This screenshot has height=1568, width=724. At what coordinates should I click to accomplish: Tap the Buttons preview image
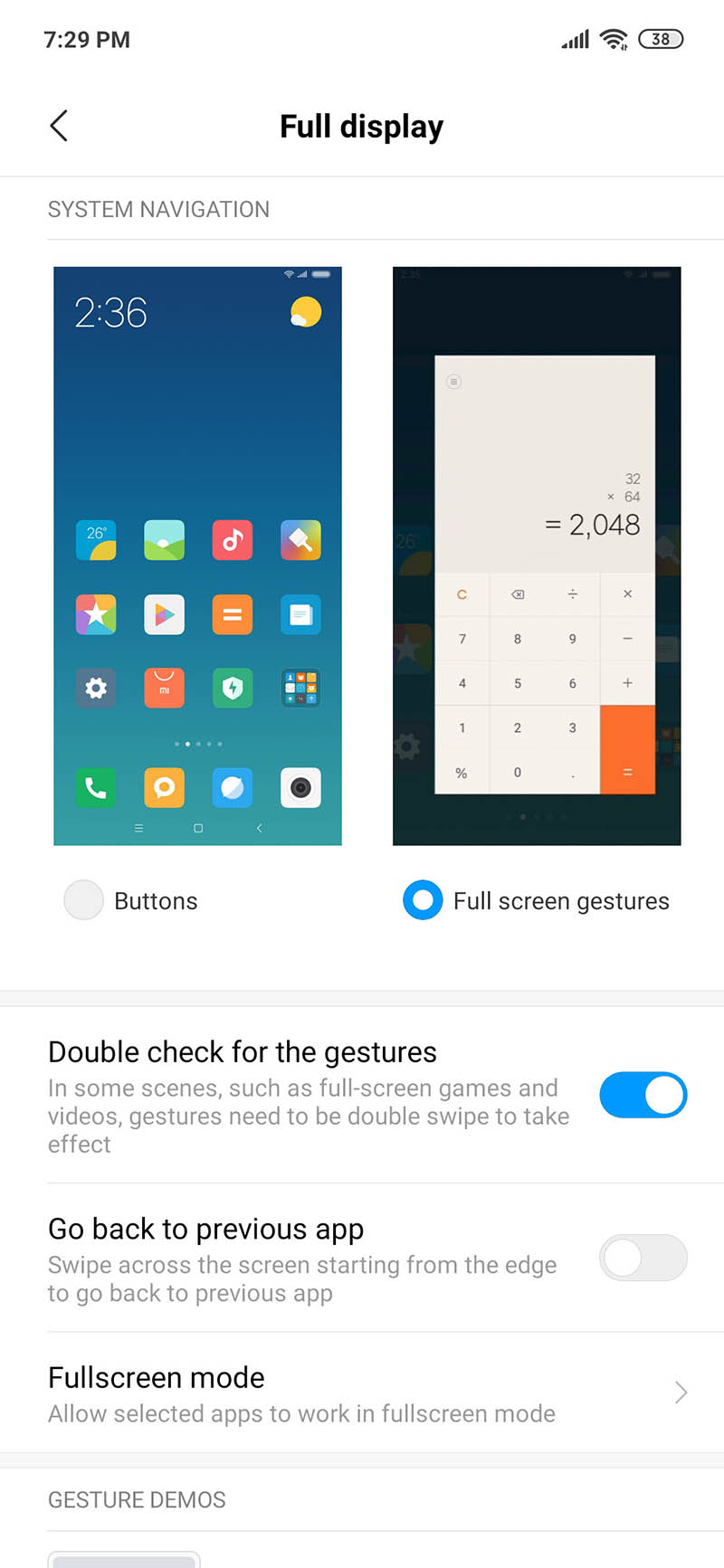197,556
